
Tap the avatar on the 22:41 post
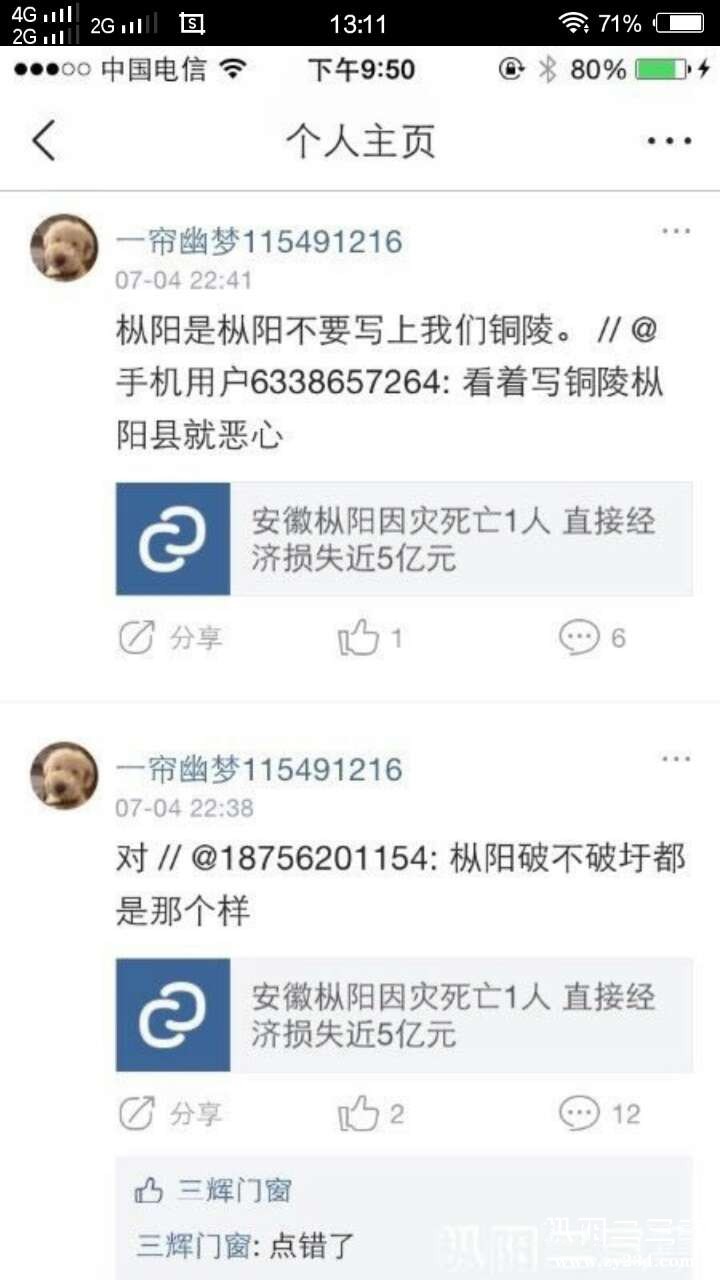(x=65, y=248)
